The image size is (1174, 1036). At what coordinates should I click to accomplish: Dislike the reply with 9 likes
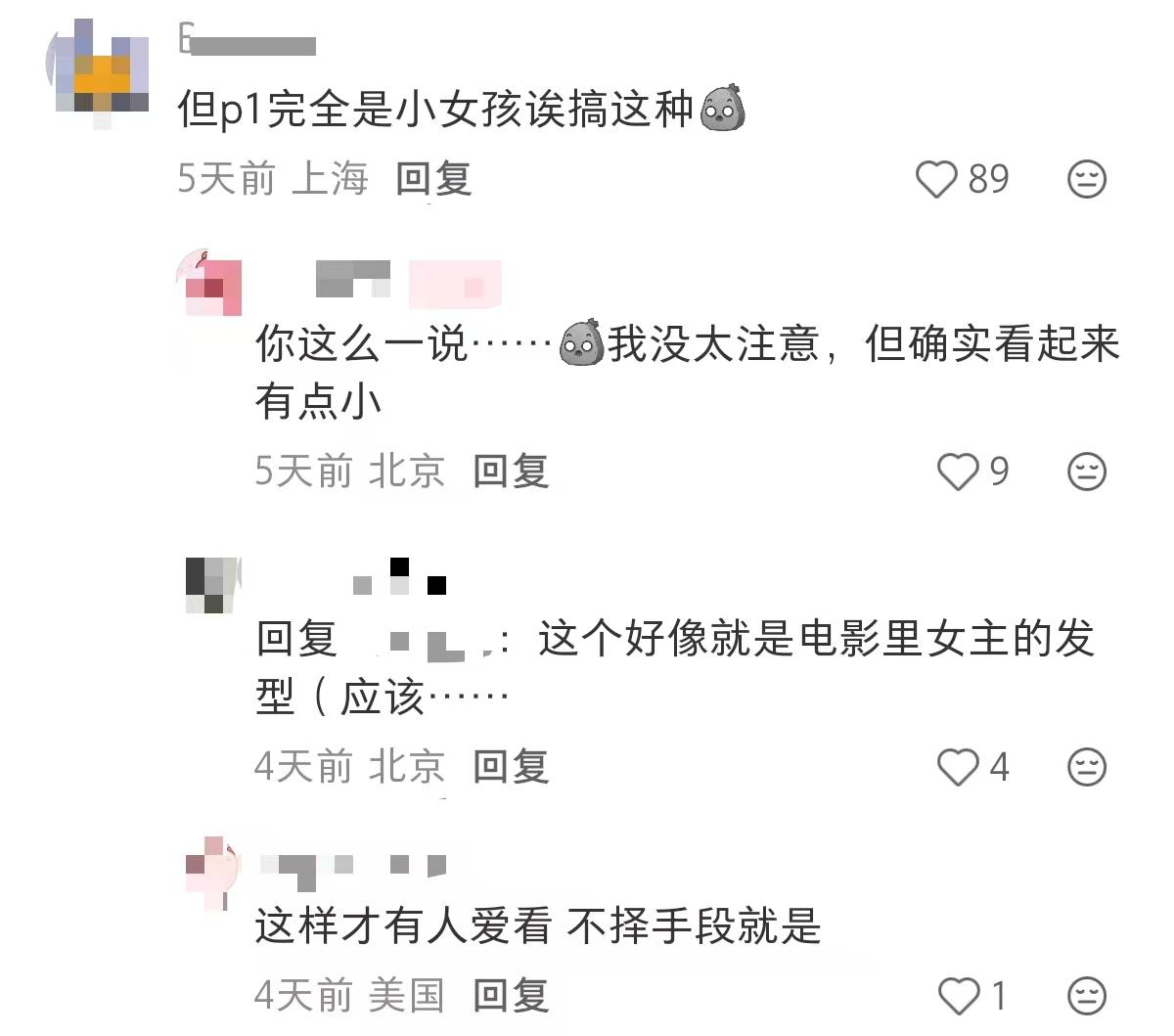1086,472
